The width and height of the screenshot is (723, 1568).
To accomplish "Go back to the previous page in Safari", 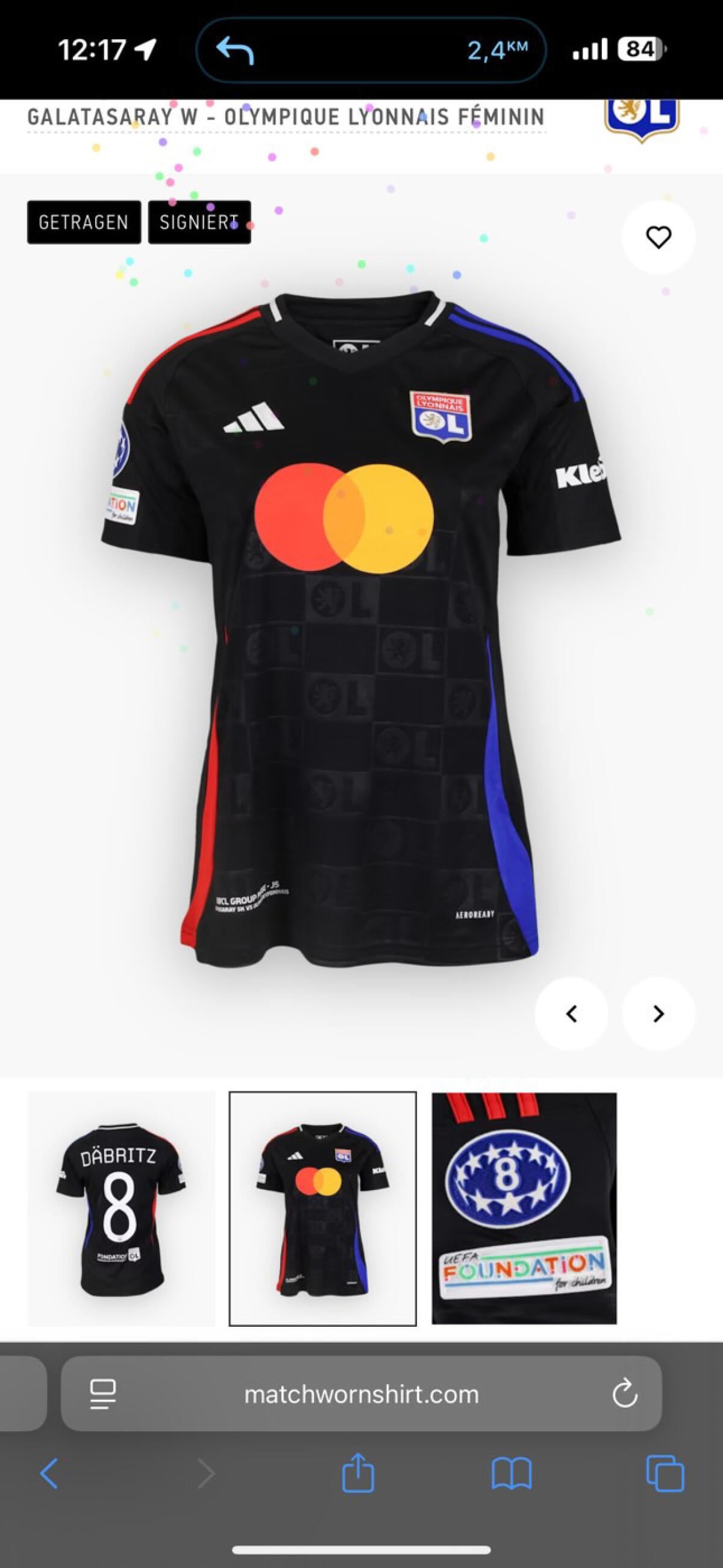I will click(x=49, y=1473).
